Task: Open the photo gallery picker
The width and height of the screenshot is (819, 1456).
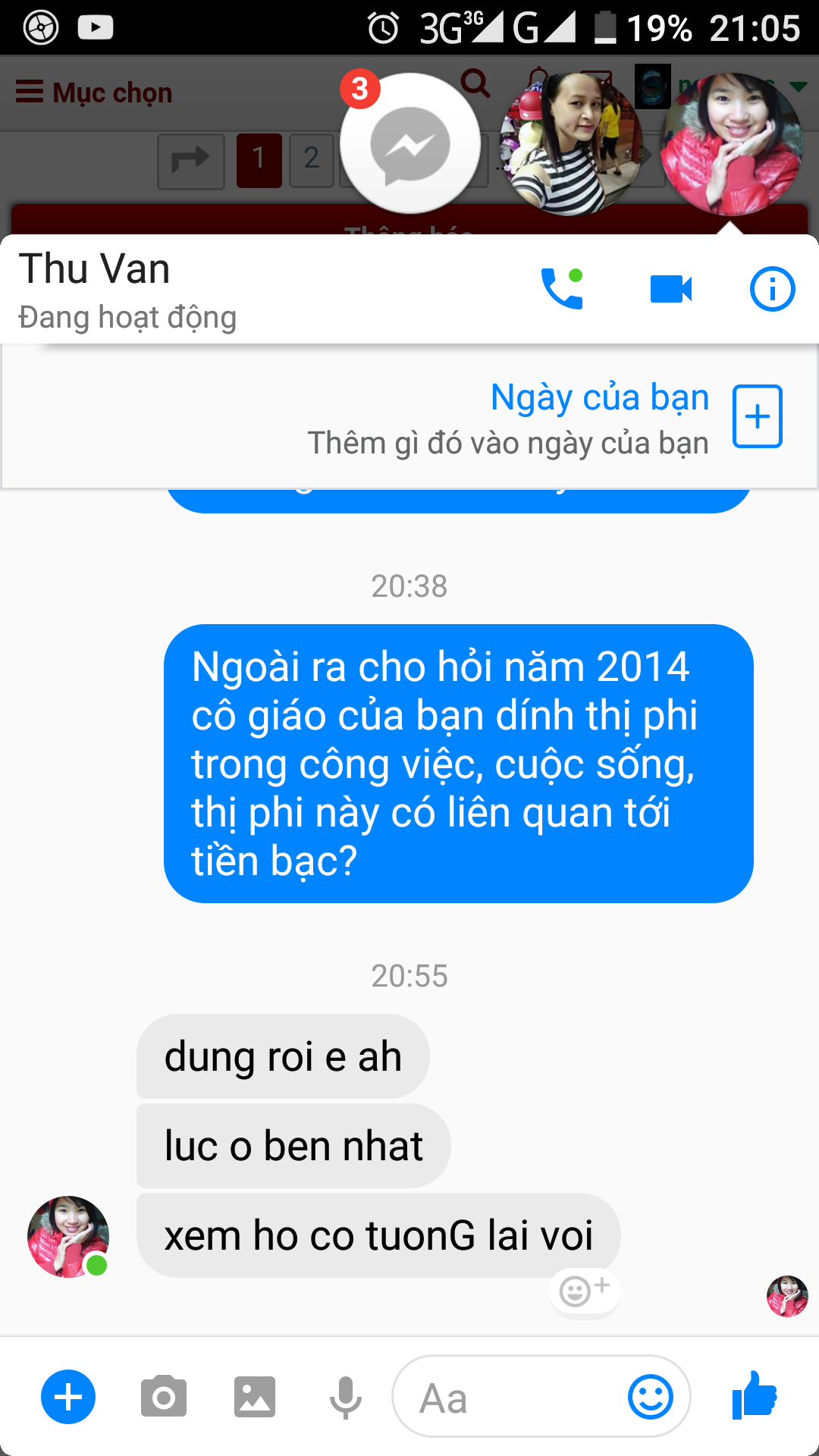Action: click(255, 1397)
